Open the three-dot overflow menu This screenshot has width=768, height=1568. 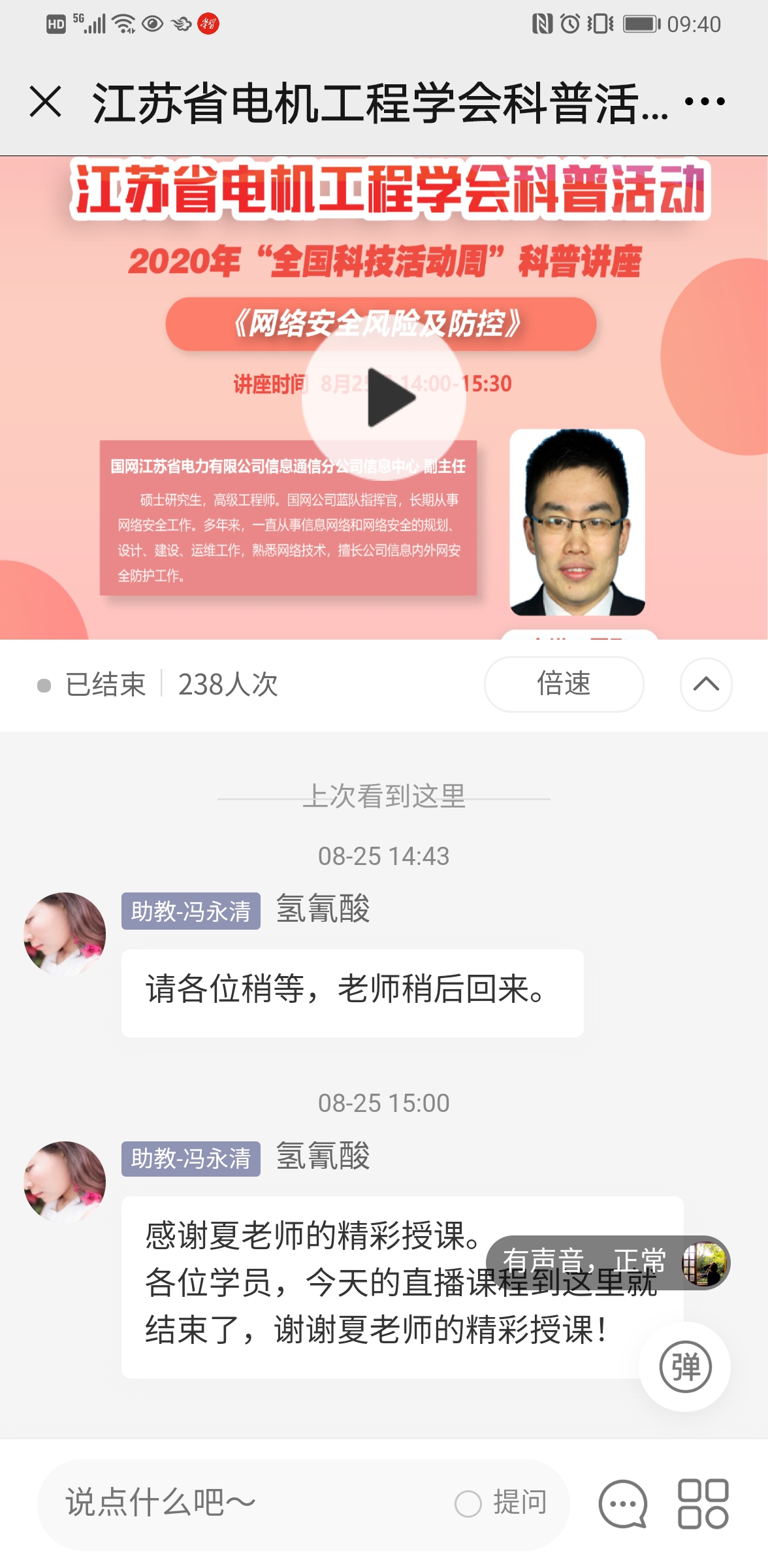click(705, 102)
